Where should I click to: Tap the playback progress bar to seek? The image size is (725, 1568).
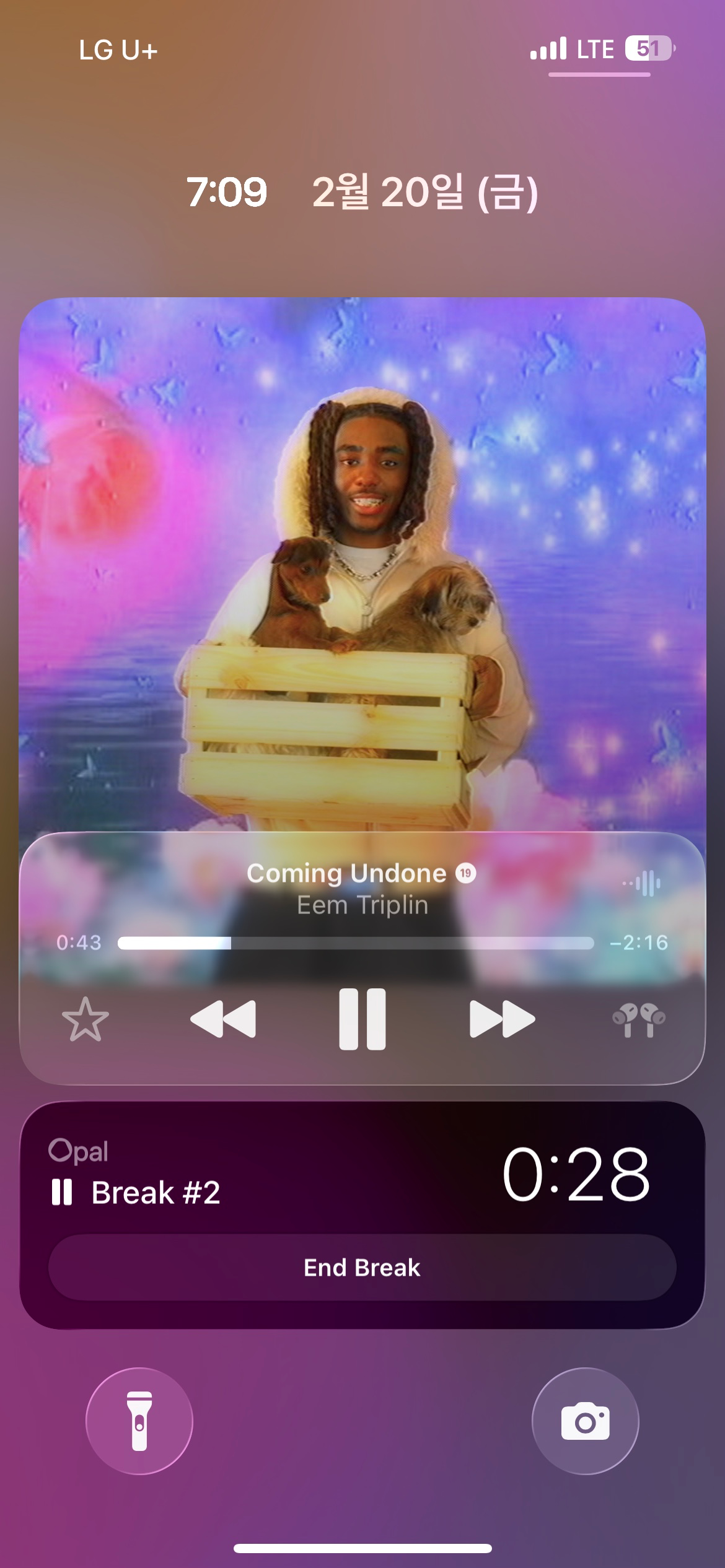pyautogui.click(x=356, y=943)
